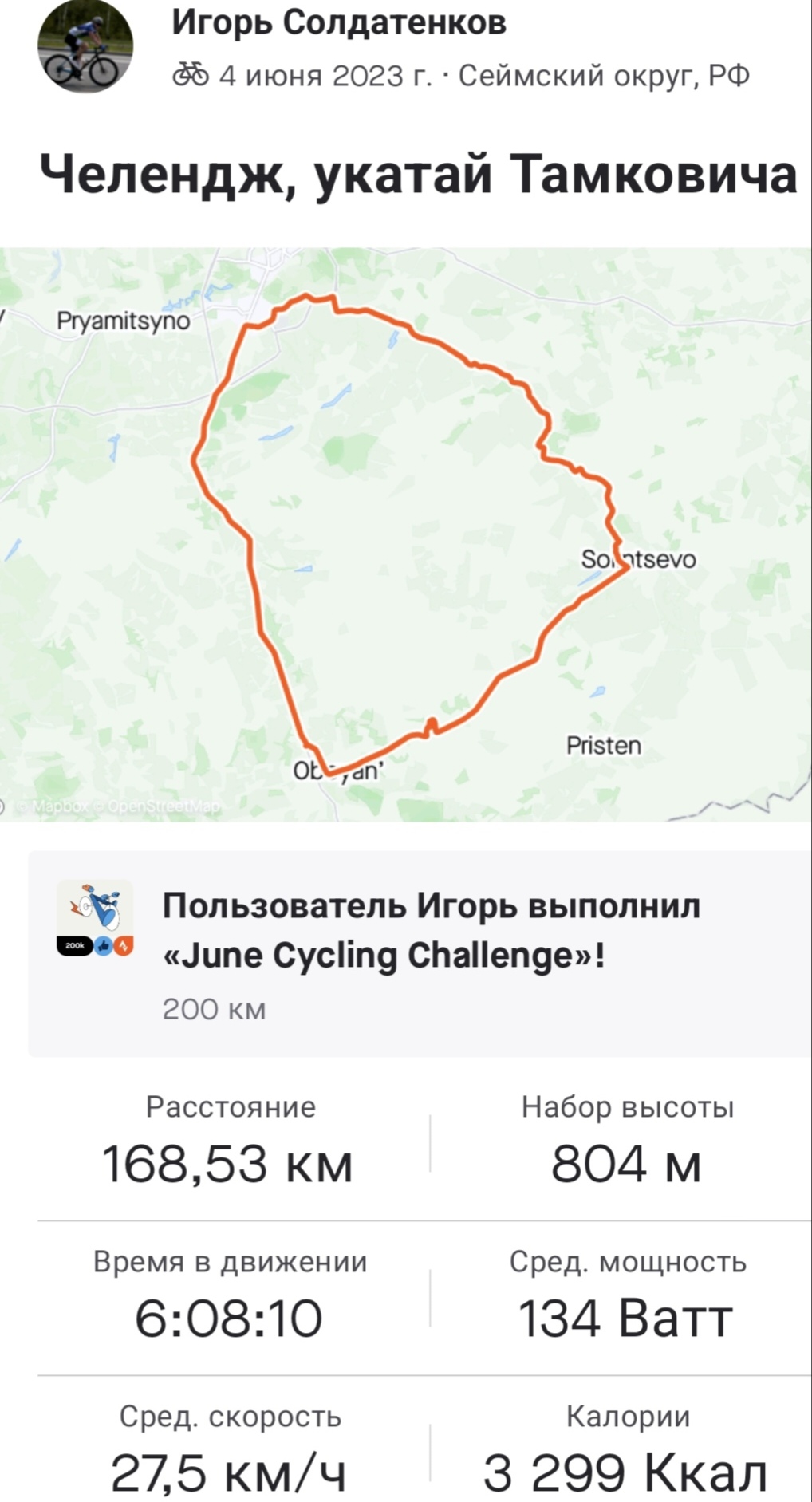Open the ride route map
Viewport: 812px width, 1502px height.
406,534
